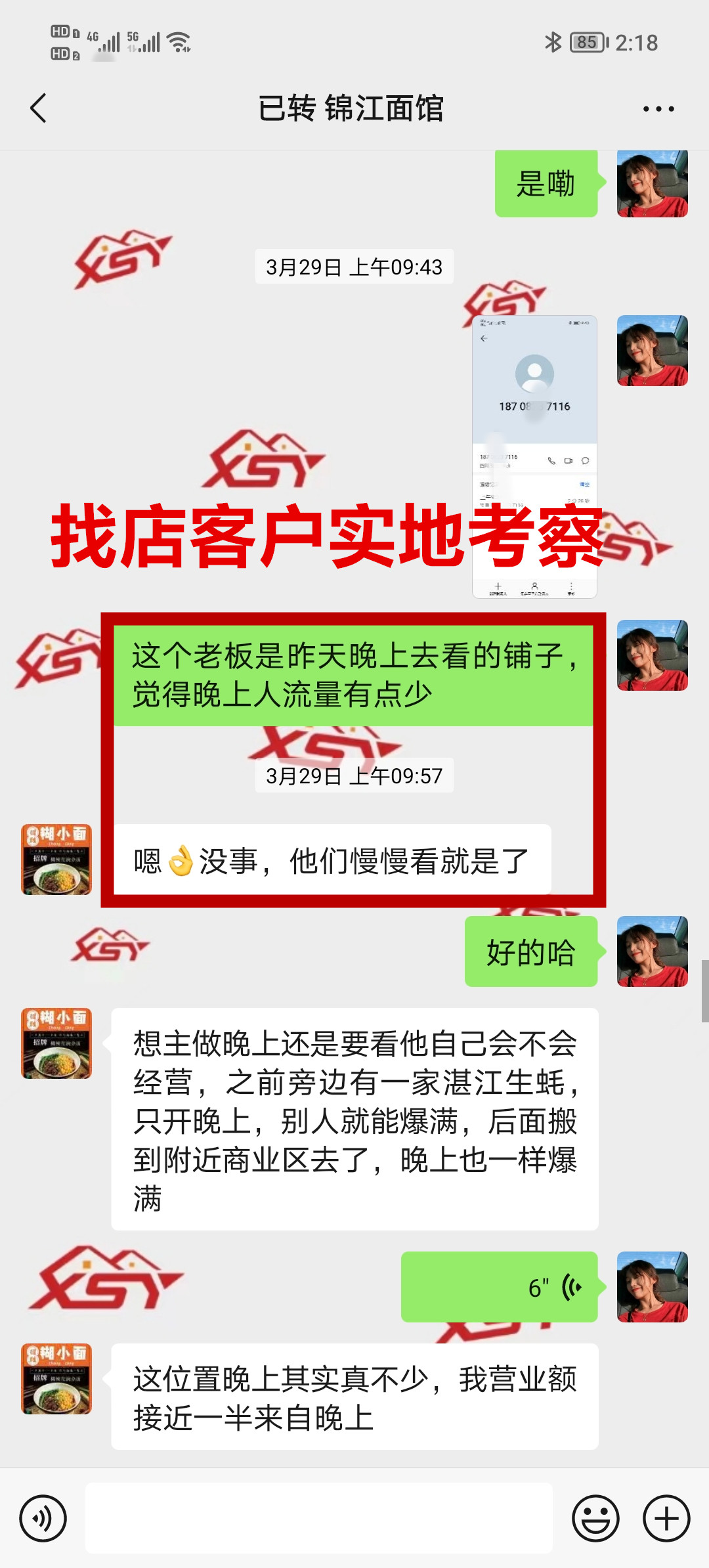Open the chat info three-dot menu

click(x=658, y=109)
